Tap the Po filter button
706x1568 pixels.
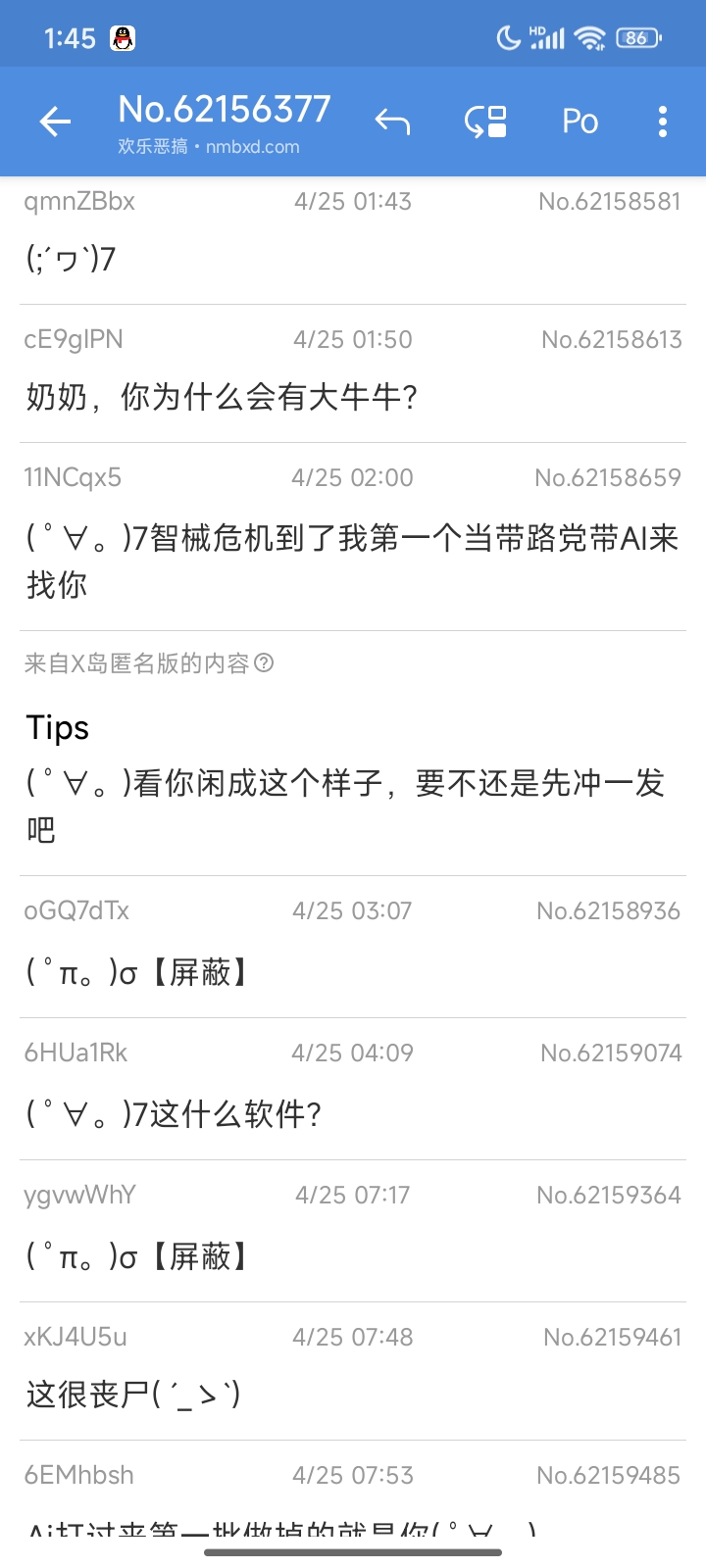(x=580, y=122)
